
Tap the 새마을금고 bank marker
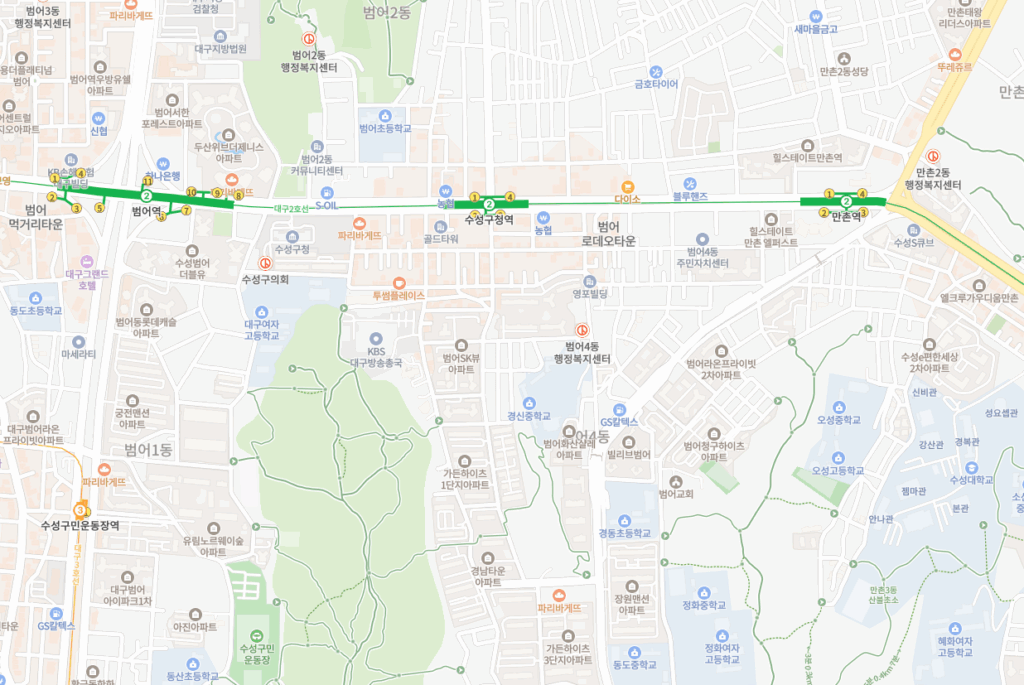coord(815,16)
